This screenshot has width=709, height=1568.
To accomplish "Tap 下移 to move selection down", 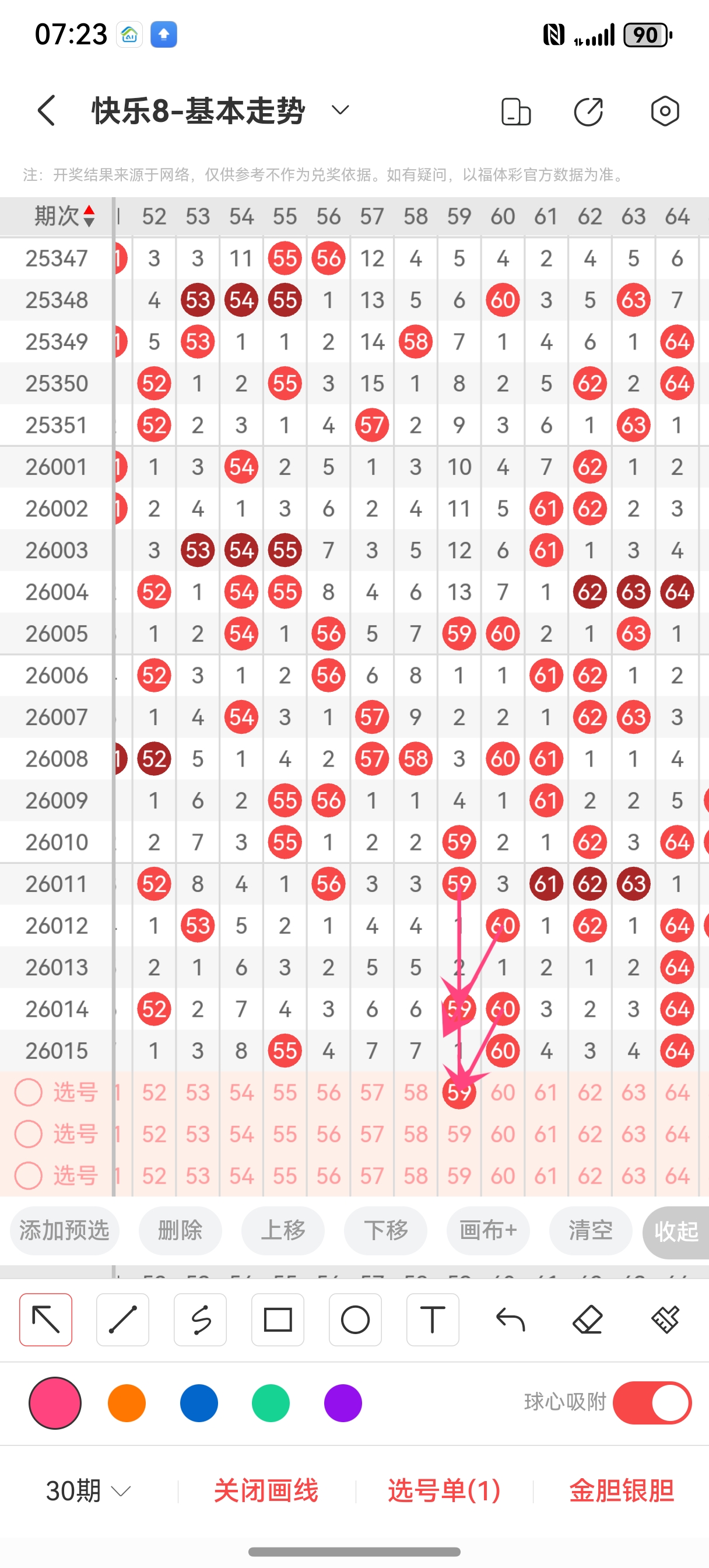I will pos(385,1230).
